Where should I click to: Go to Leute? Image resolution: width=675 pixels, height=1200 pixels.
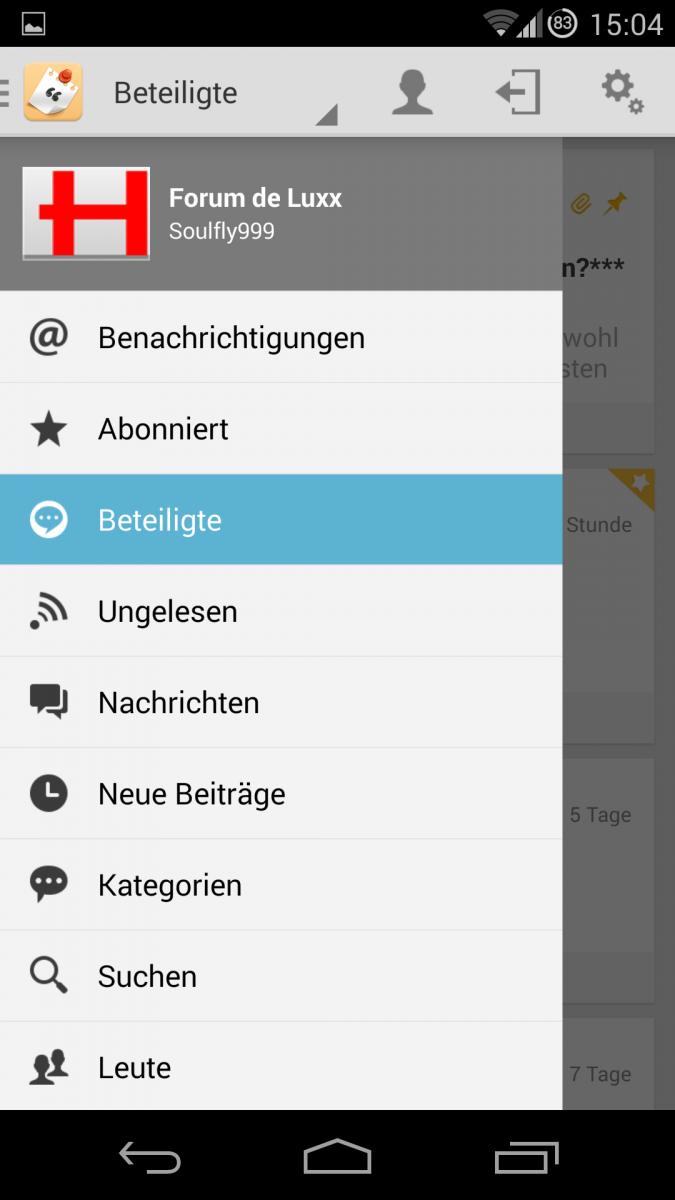coord(281,1066)
